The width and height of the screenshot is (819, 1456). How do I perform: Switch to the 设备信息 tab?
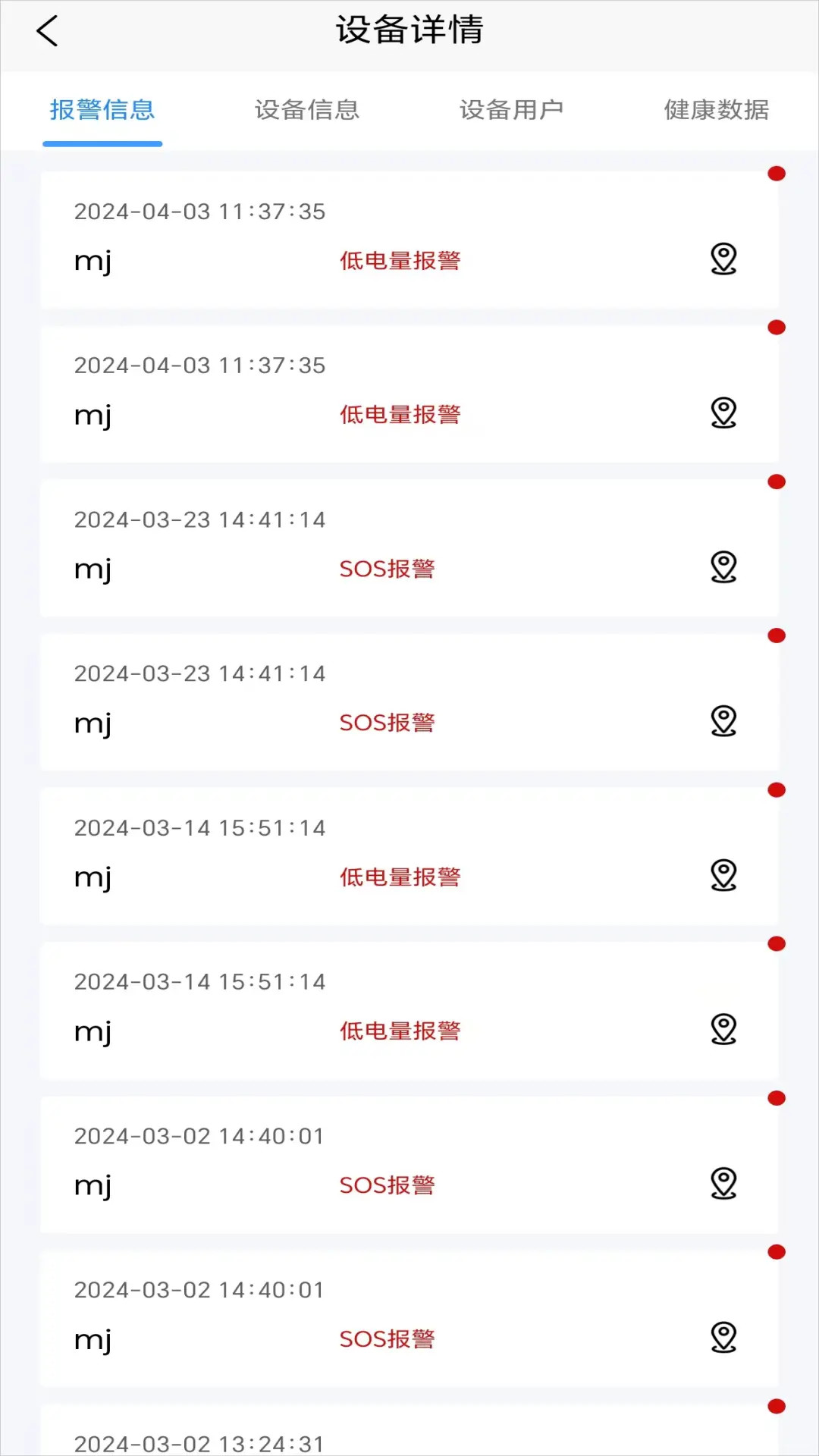click(308, 109)
